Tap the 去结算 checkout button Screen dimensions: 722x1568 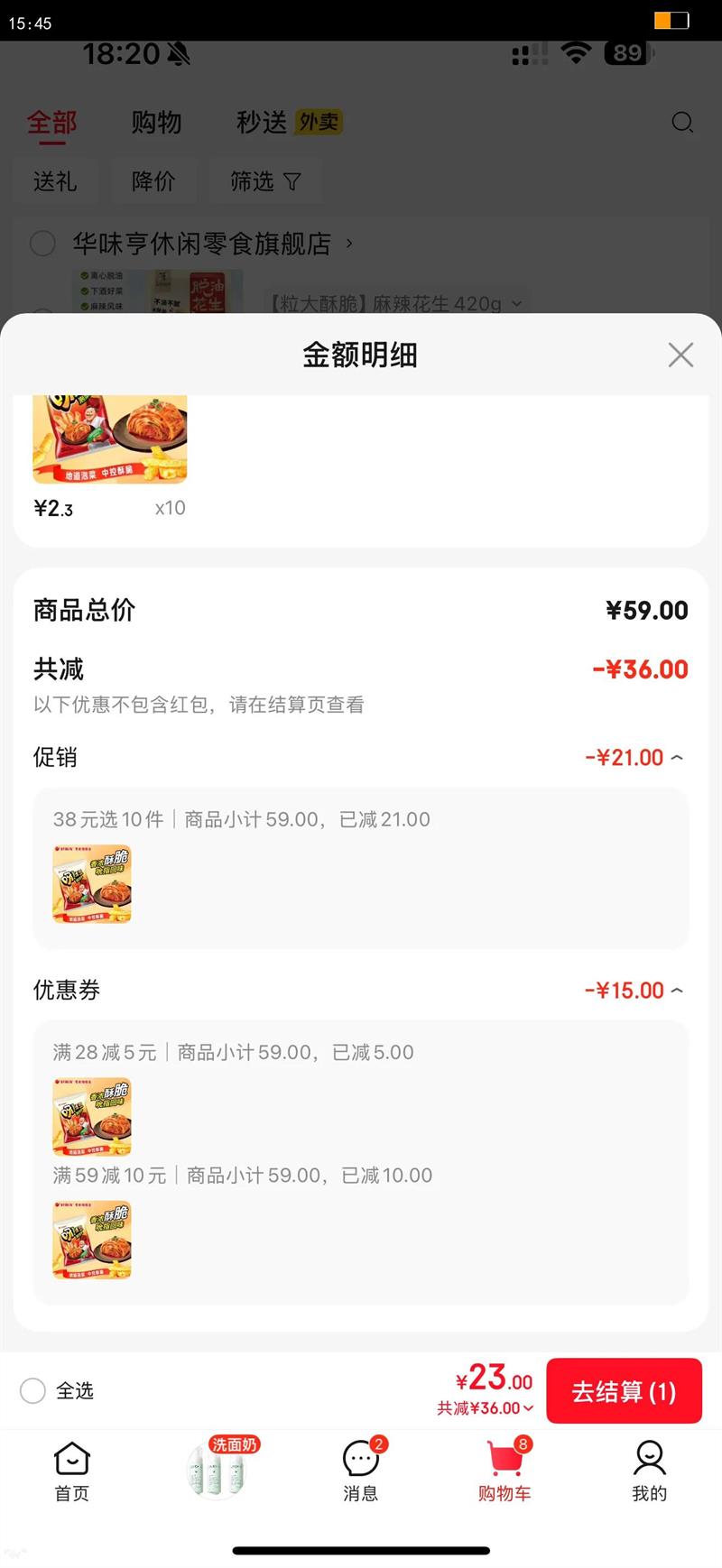pos(624,1391)
